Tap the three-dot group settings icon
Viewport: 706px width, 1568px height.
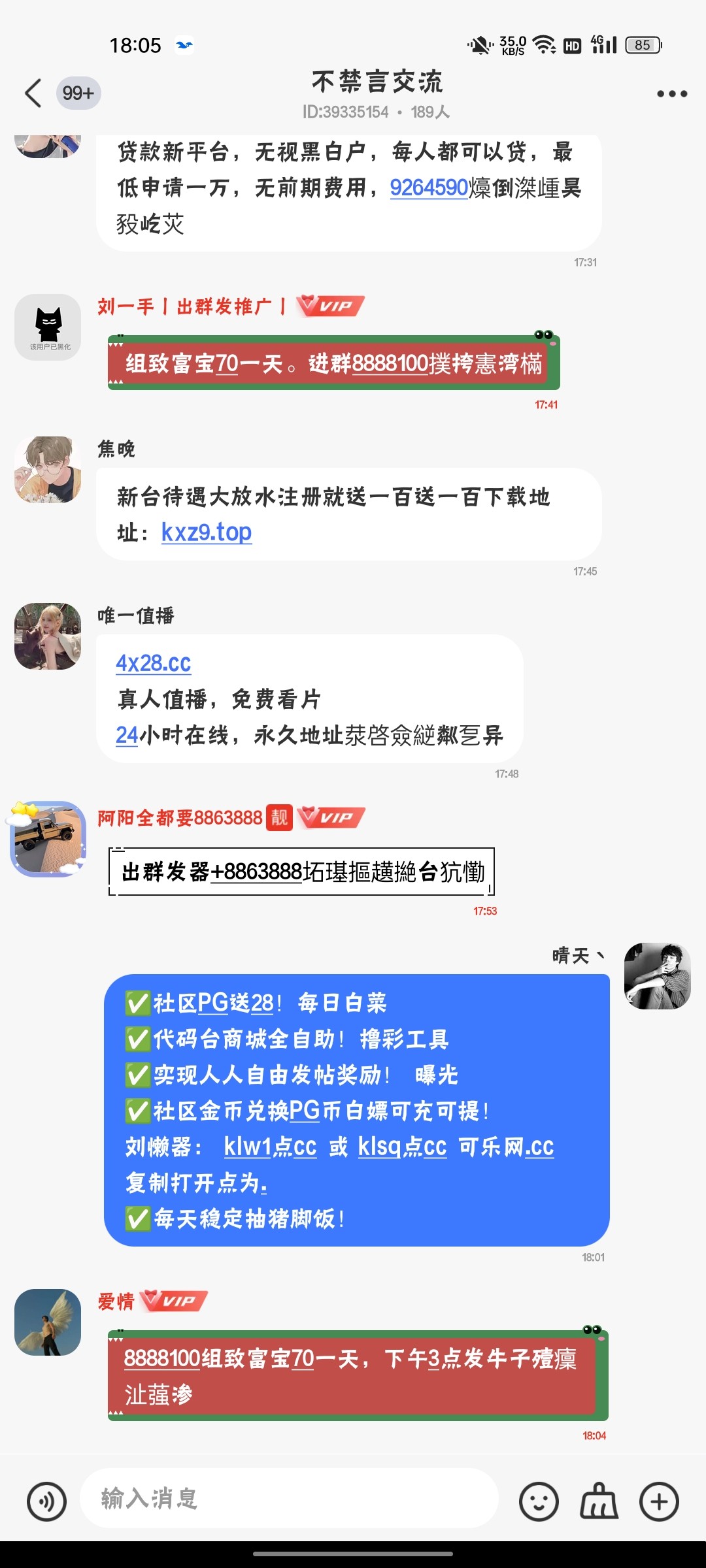coord(669,93)
